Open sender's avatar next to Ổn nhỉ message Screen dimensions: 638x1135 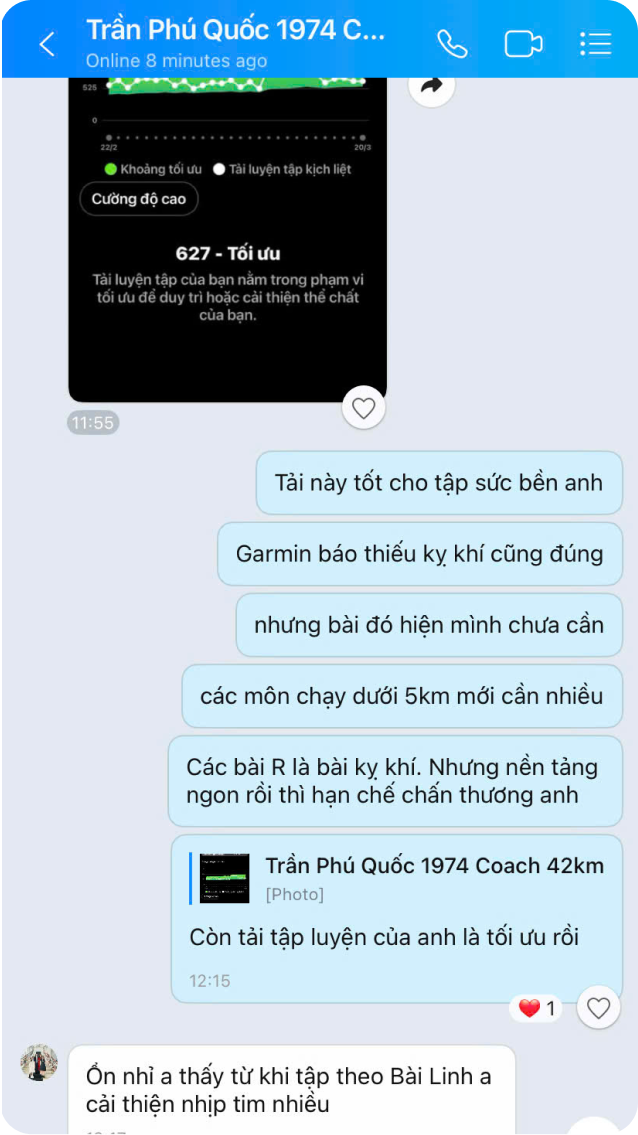click(39, 1063)
